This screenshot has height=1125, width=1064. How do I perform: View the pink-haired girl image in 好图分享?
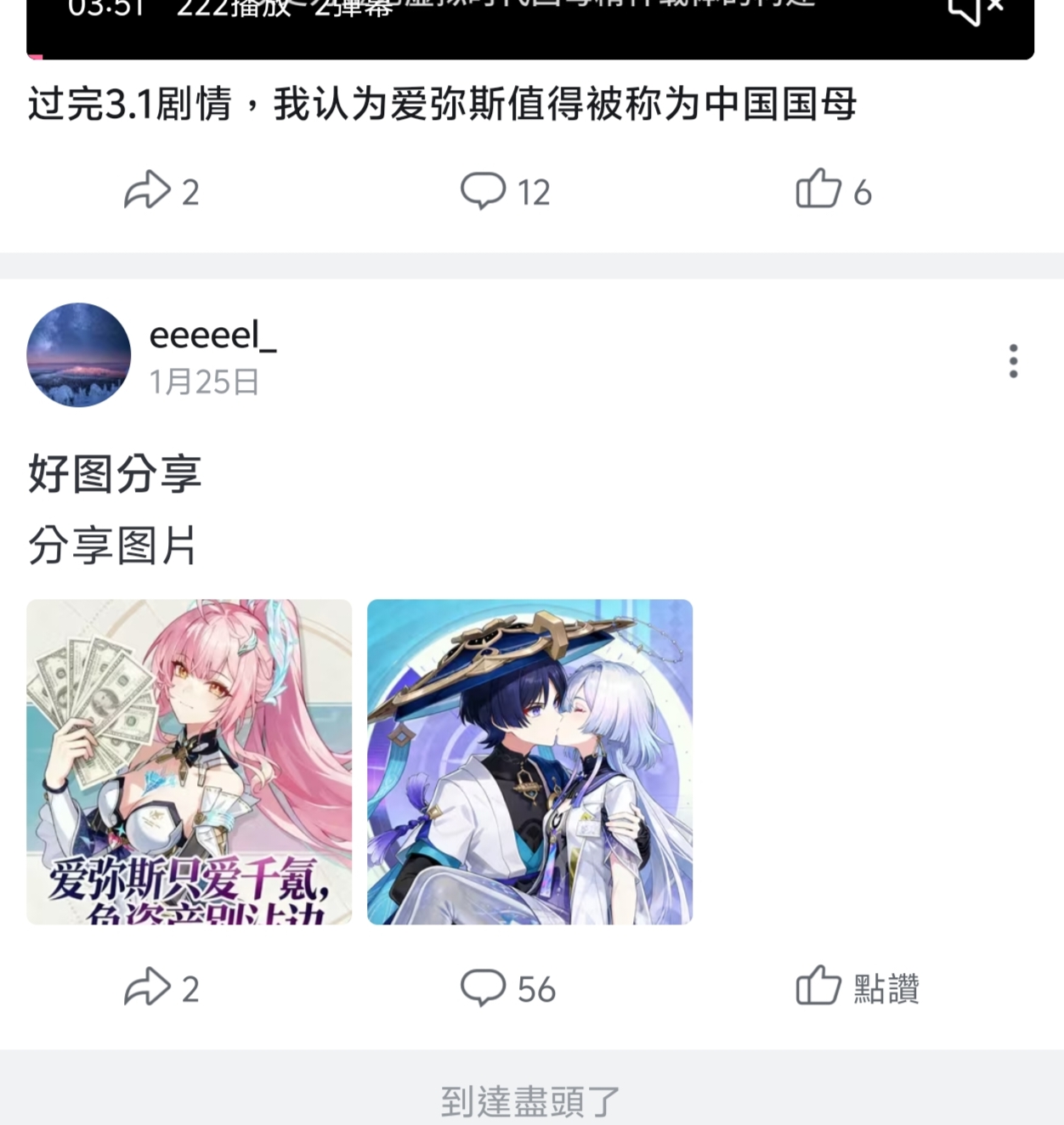pyautogui.click(x=190, y=762)
